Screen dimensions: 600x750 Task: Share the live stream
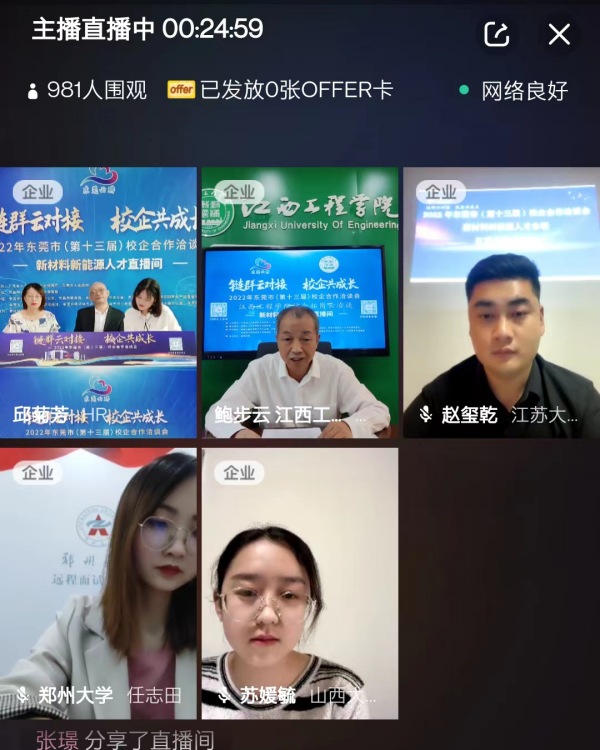[x=497, y=34]
